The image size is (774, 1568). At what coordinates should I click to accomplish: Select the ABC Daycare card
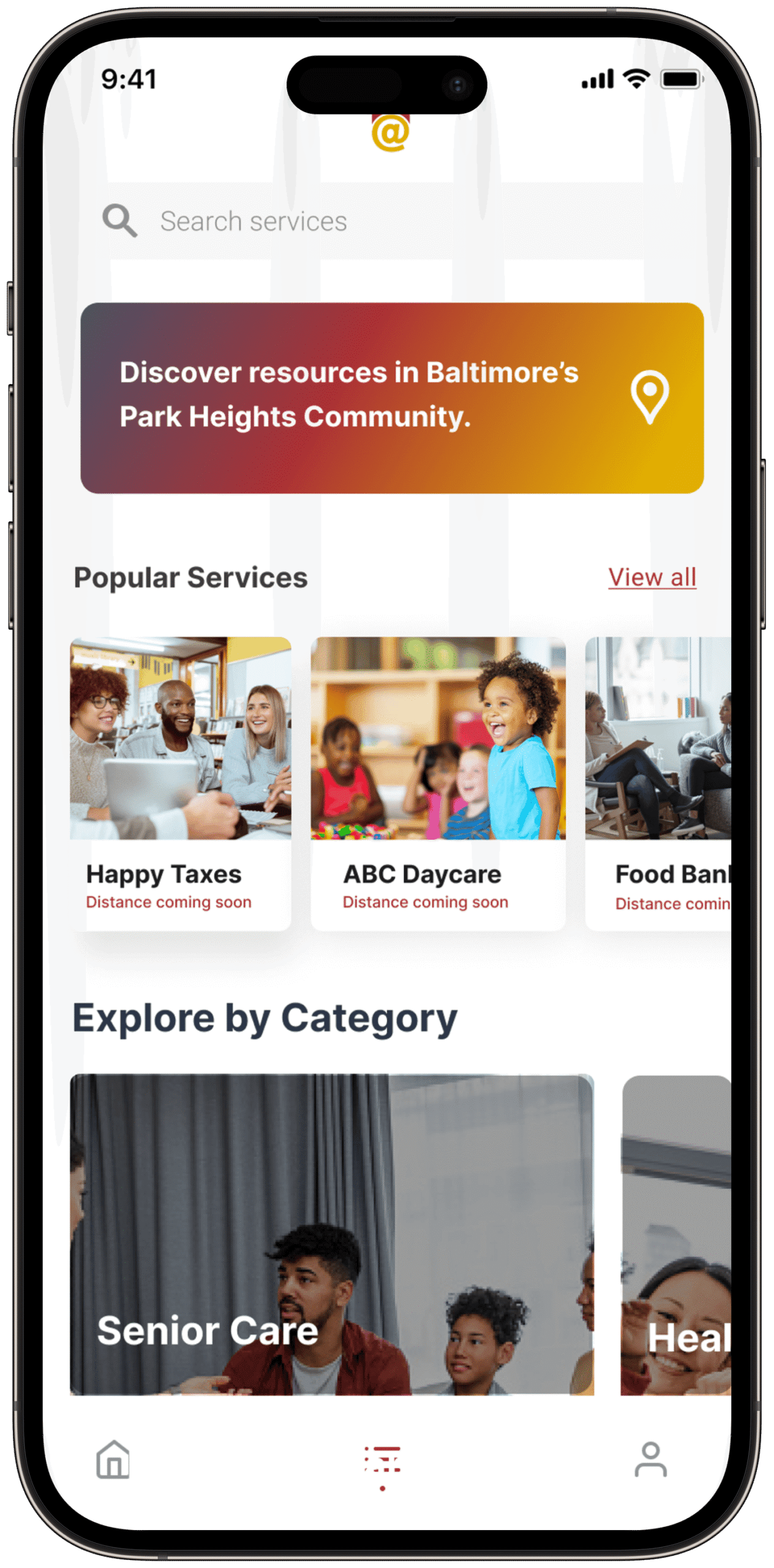click(x=438, y=783)
